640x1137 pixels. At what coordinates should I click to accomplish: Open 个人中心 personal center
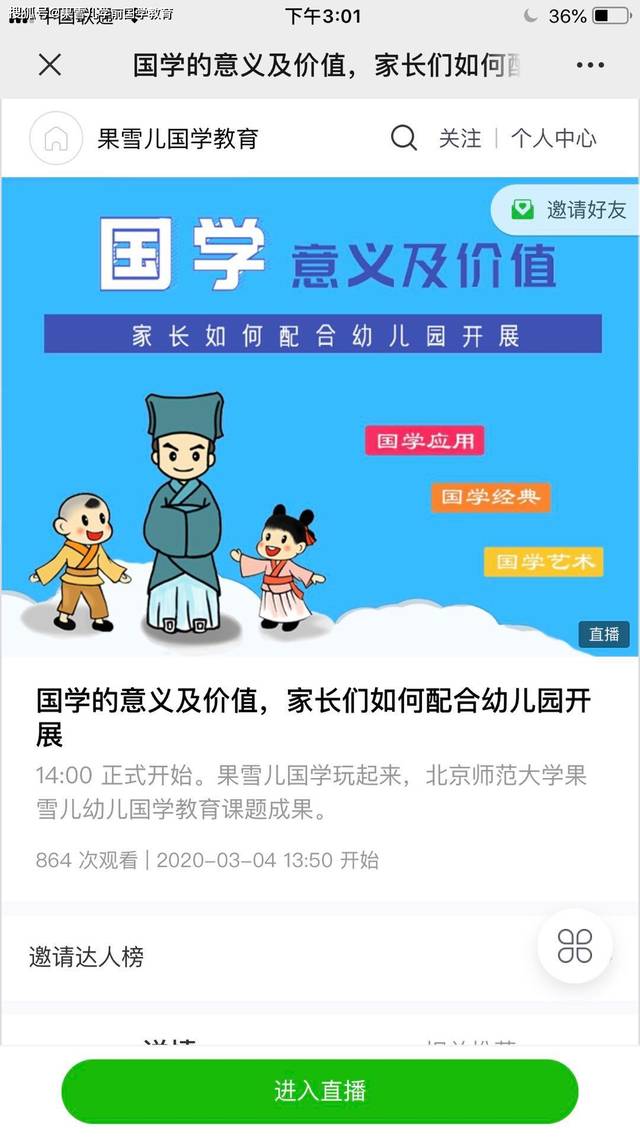pyautogui.click(x=553, y=138)
